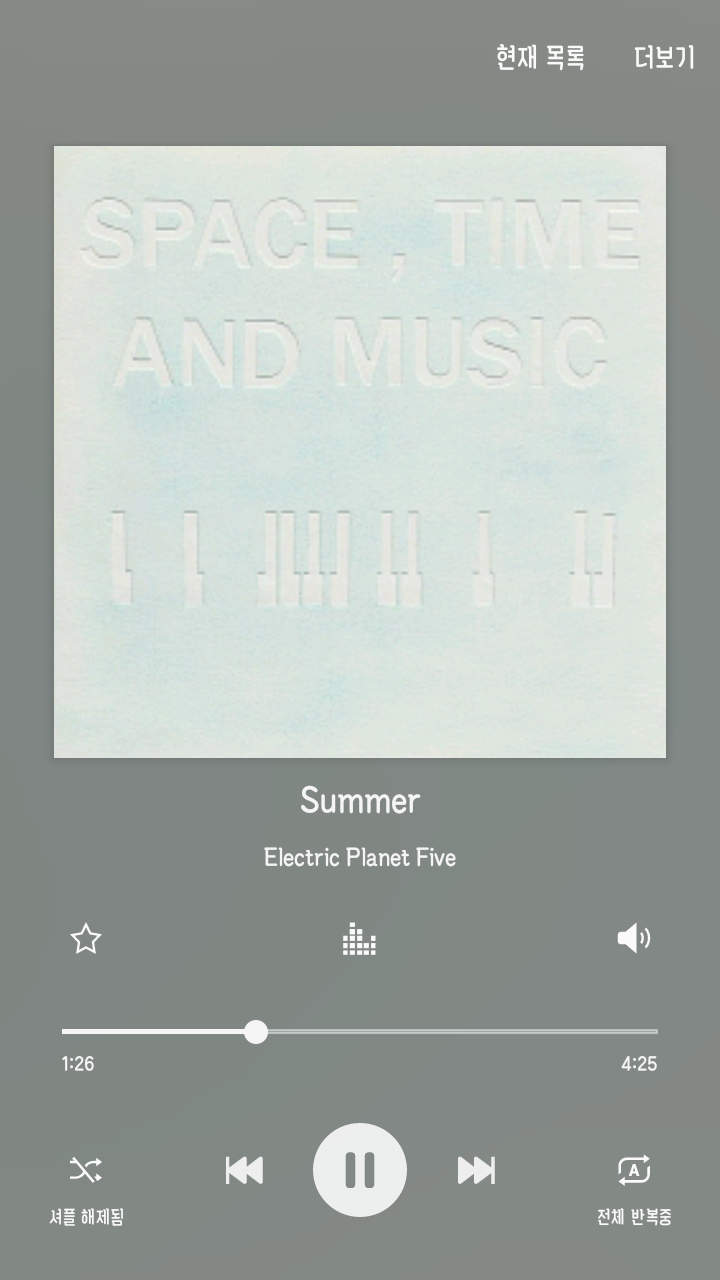Pause the song Summer
This screenshot has width=720, height=1280.
tap(360, 1170)
